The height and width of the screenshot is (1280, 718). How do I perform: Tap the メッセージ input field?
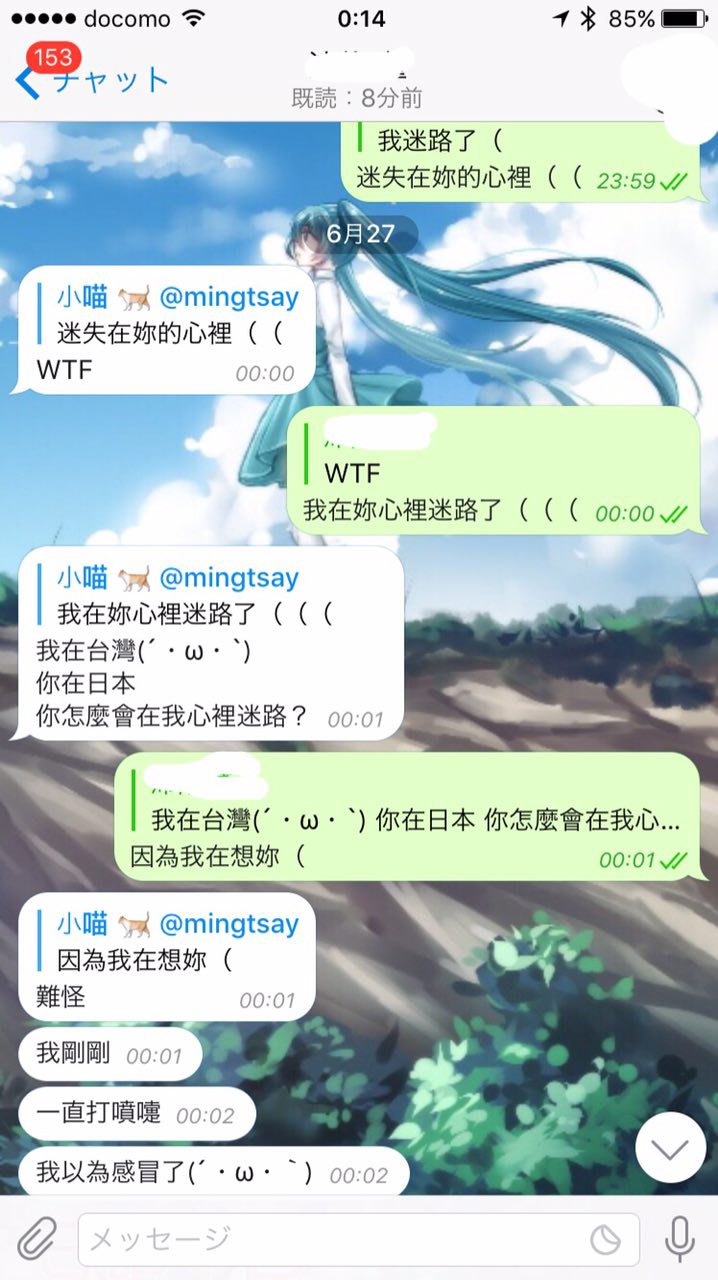pos(330,1241)
